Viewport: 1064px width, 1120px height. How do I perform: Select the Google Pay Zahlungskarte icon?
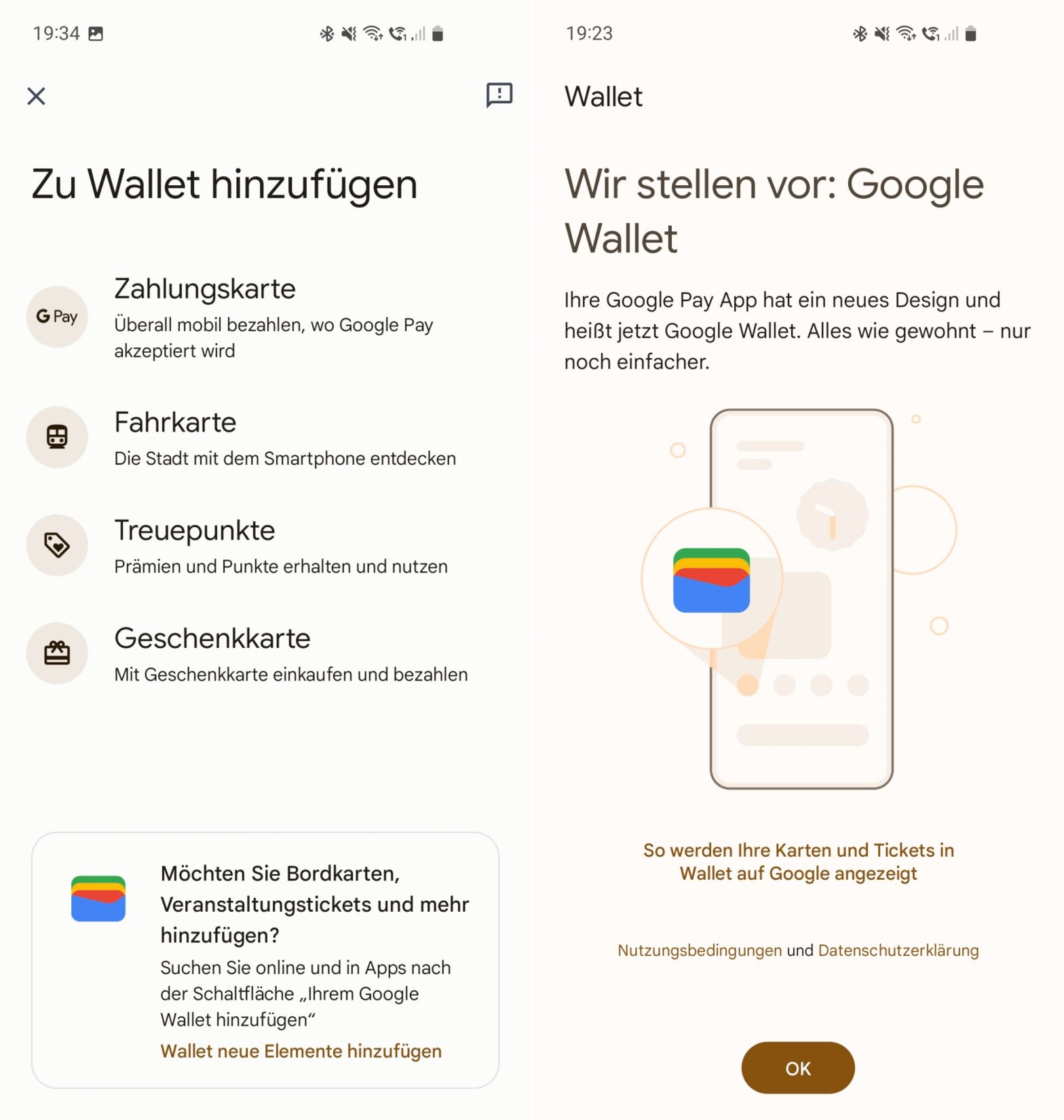click(57, 316)
